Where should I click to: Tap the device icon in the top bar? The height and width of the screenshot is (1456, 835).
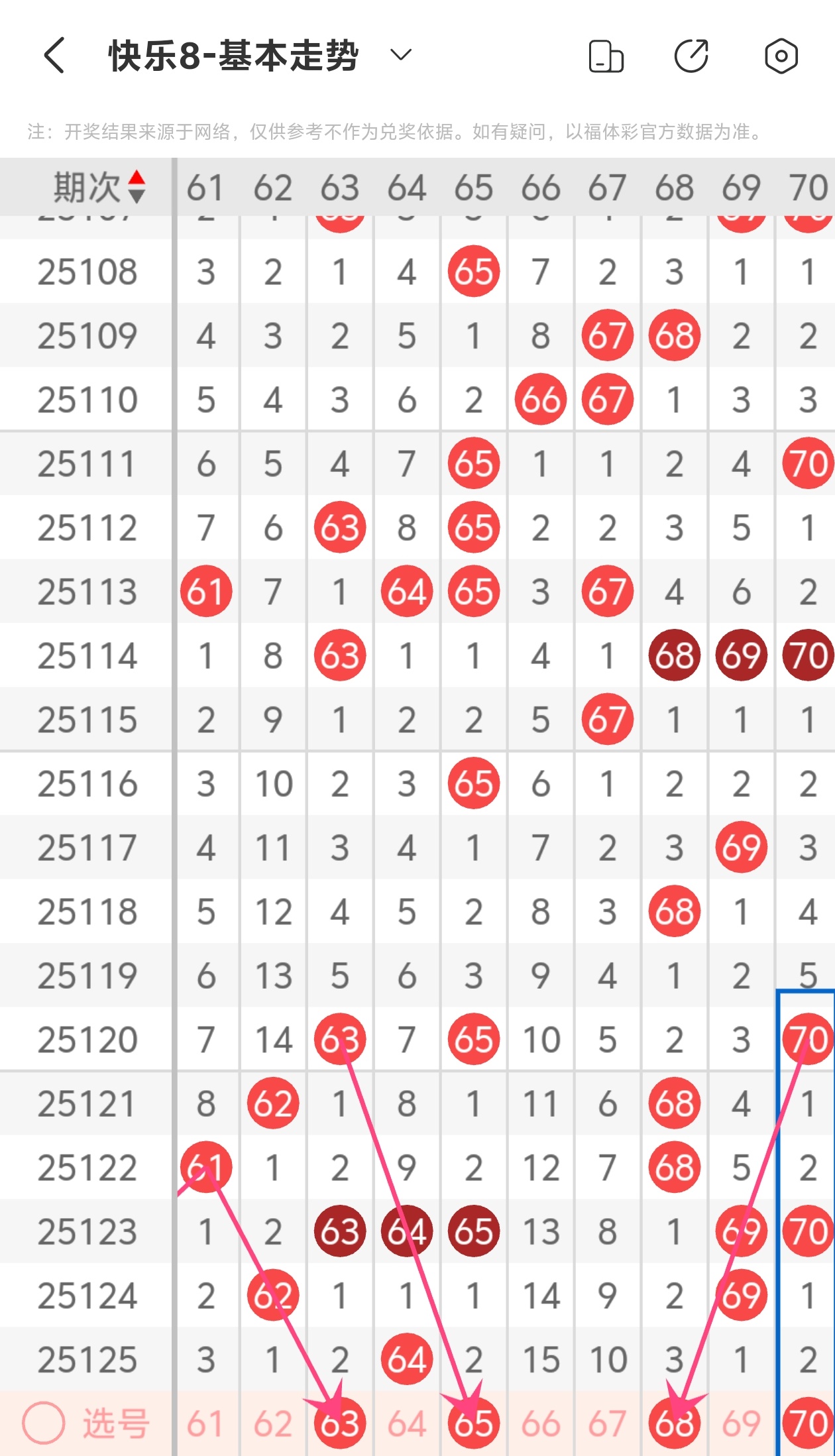tap(606, 56)
